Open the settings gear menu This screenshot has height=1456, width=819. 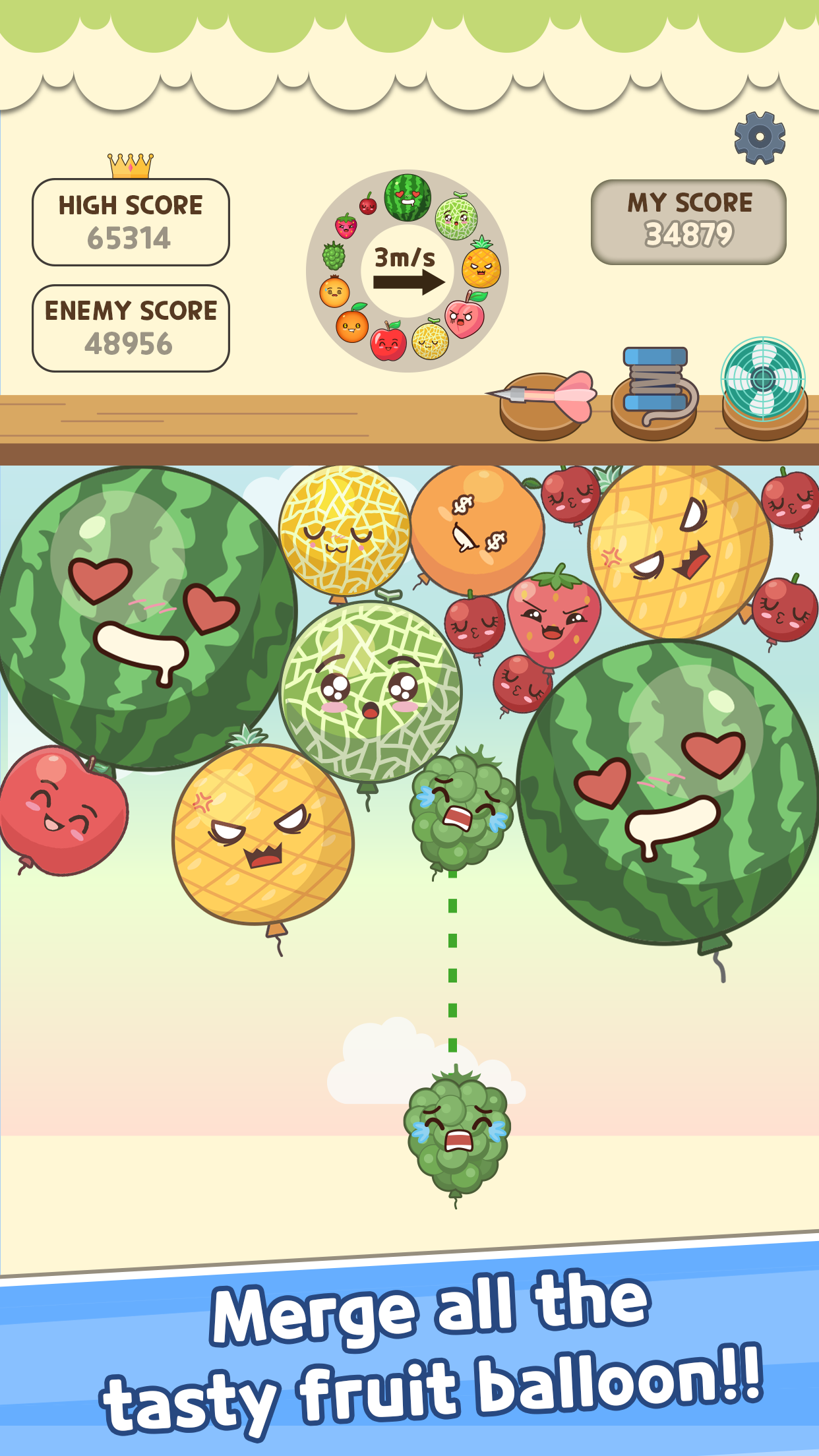pos(759,138)
